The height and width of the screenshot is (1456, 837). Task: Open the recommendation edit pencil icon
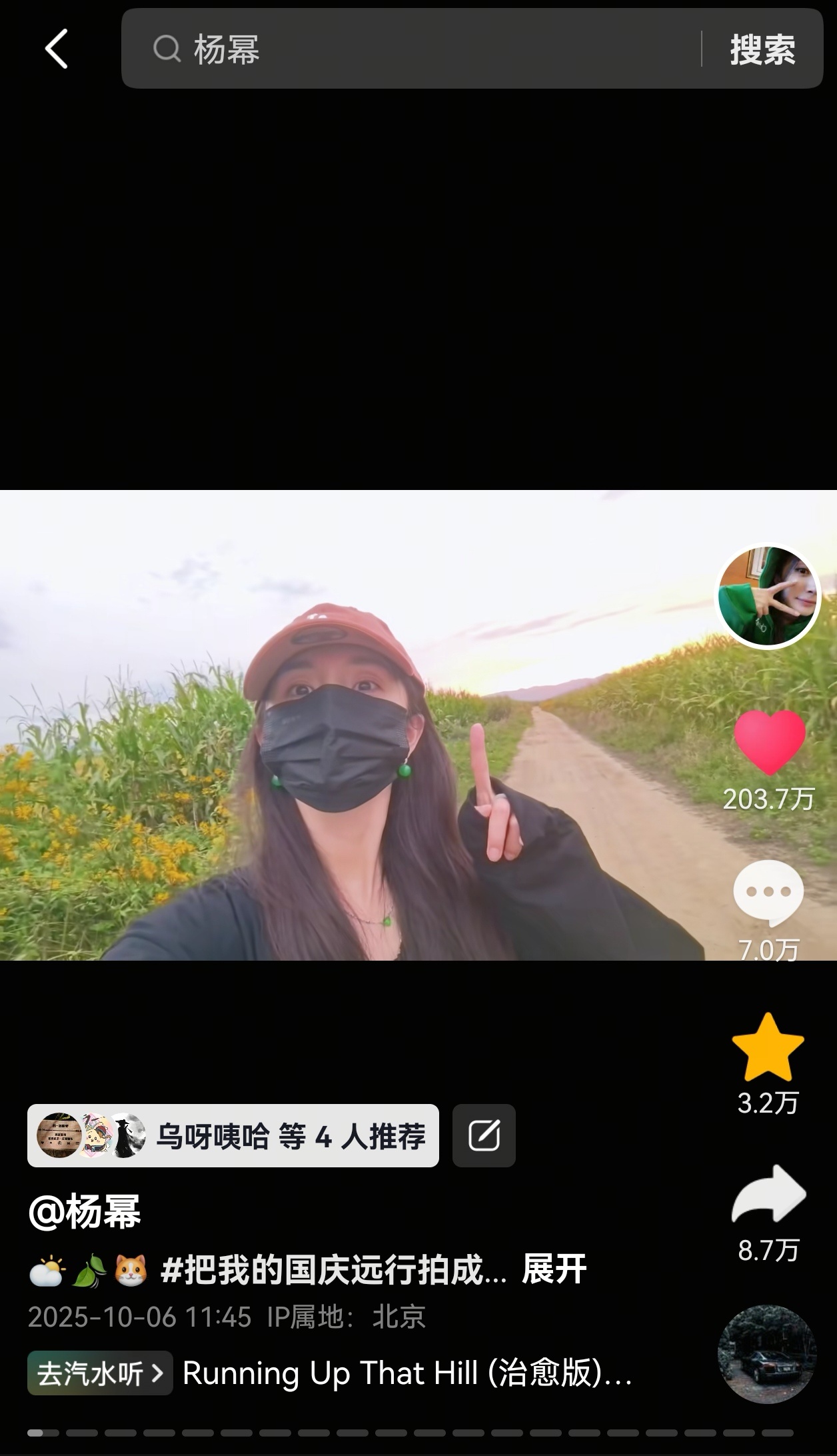pyautogui.click(x=484, y=1137)
